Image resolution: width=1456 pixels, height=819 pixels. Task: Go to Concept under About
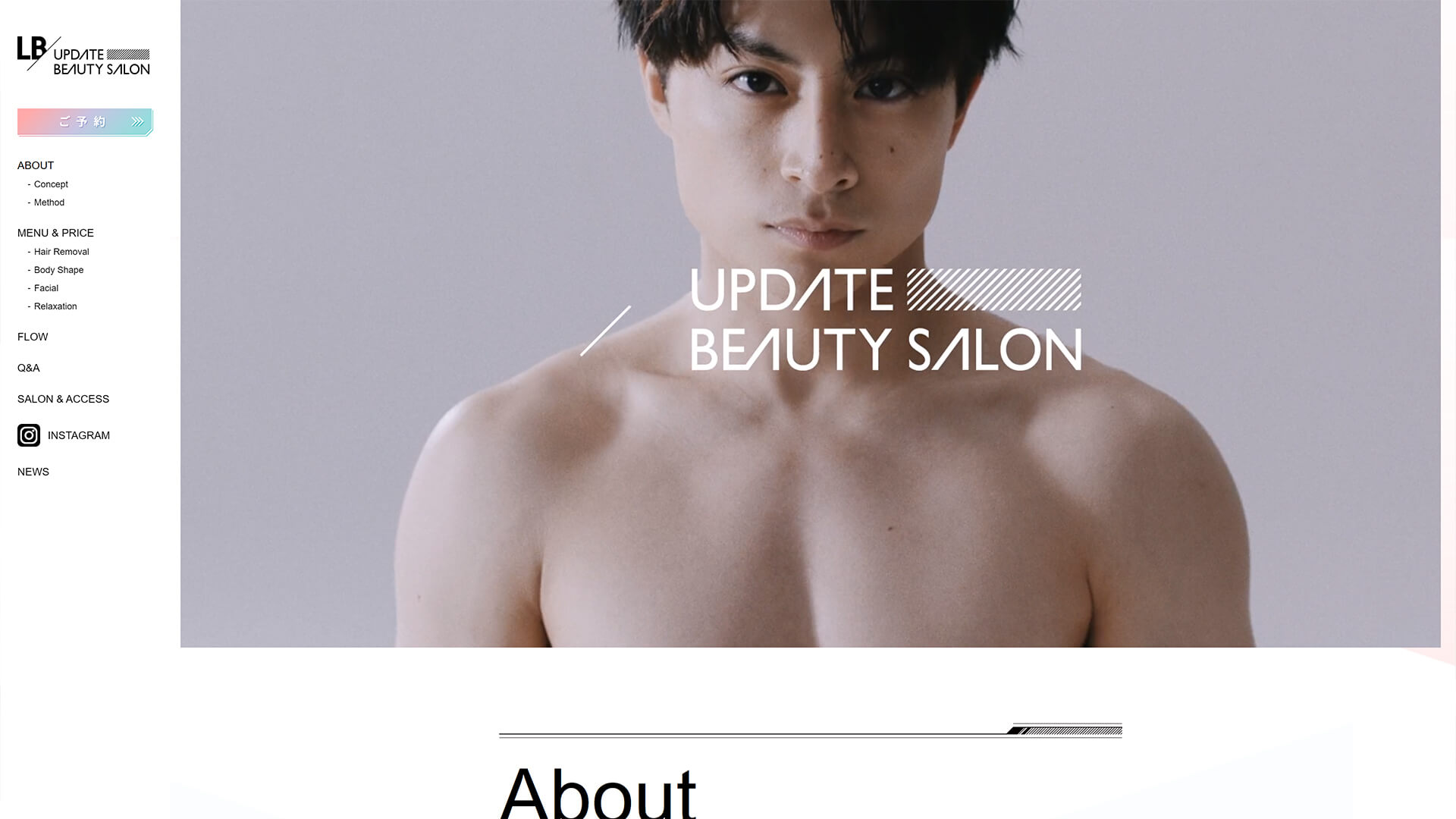point(51,184)
